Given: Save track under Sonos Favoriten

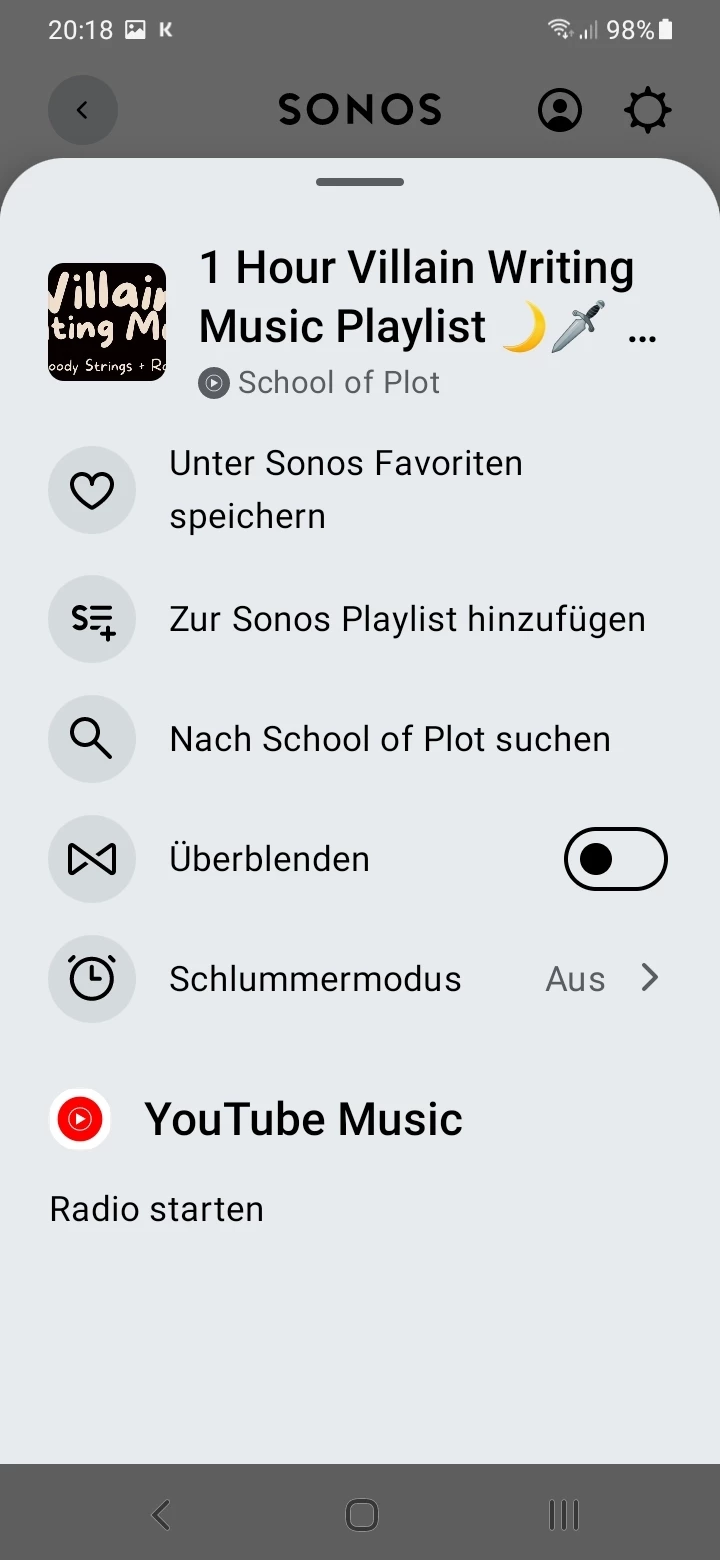Looking at the screenshot, I should [345, 490].
